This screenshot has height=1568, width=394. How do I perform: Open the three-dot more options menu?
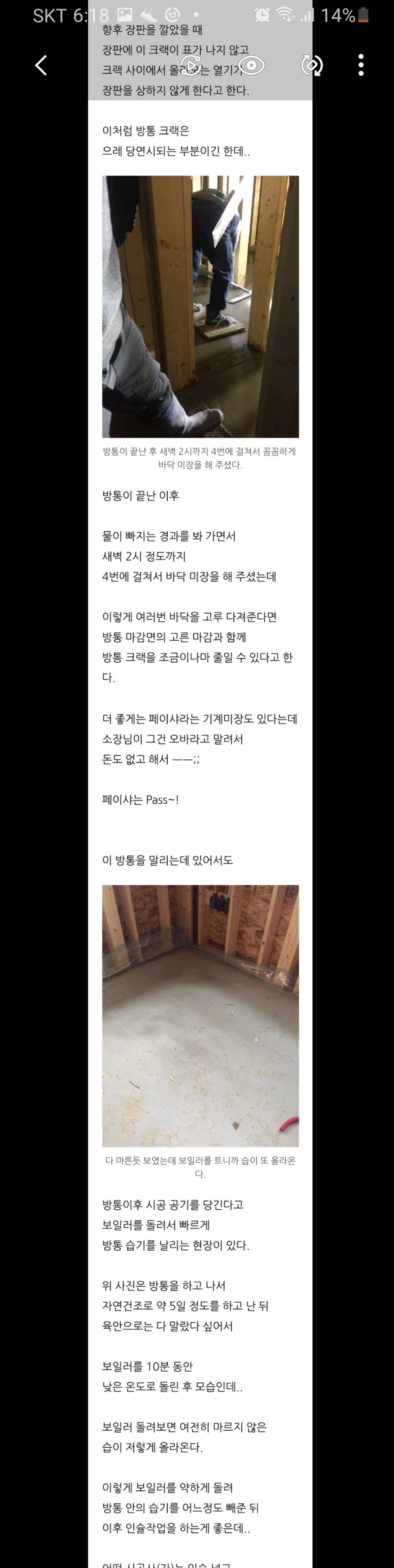tap(361, 65)
